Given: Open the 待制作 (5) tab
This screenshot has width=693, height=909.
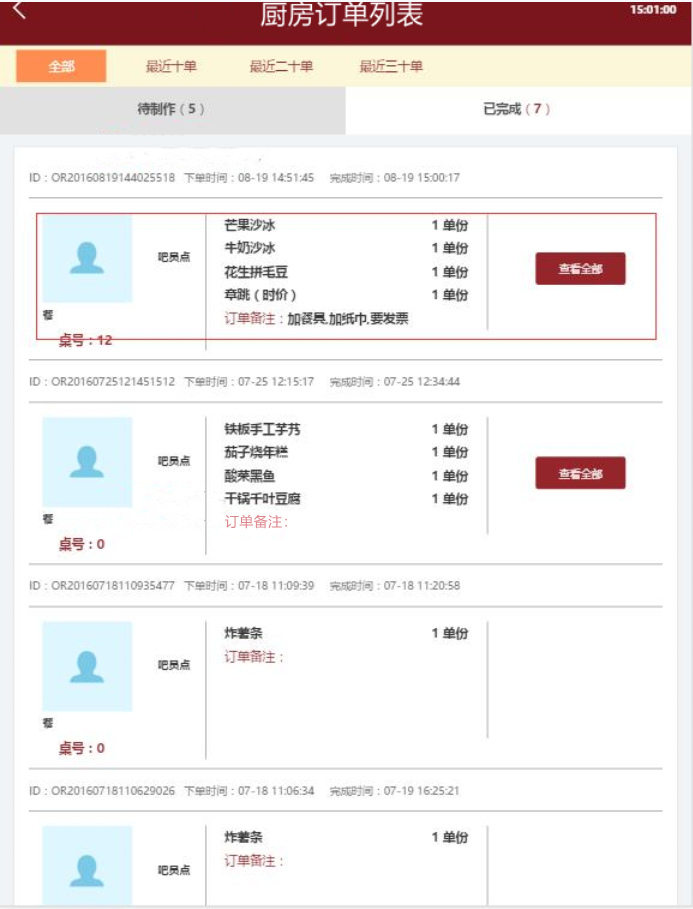Looking at the screenshot, I should click(x=172, y=110).
